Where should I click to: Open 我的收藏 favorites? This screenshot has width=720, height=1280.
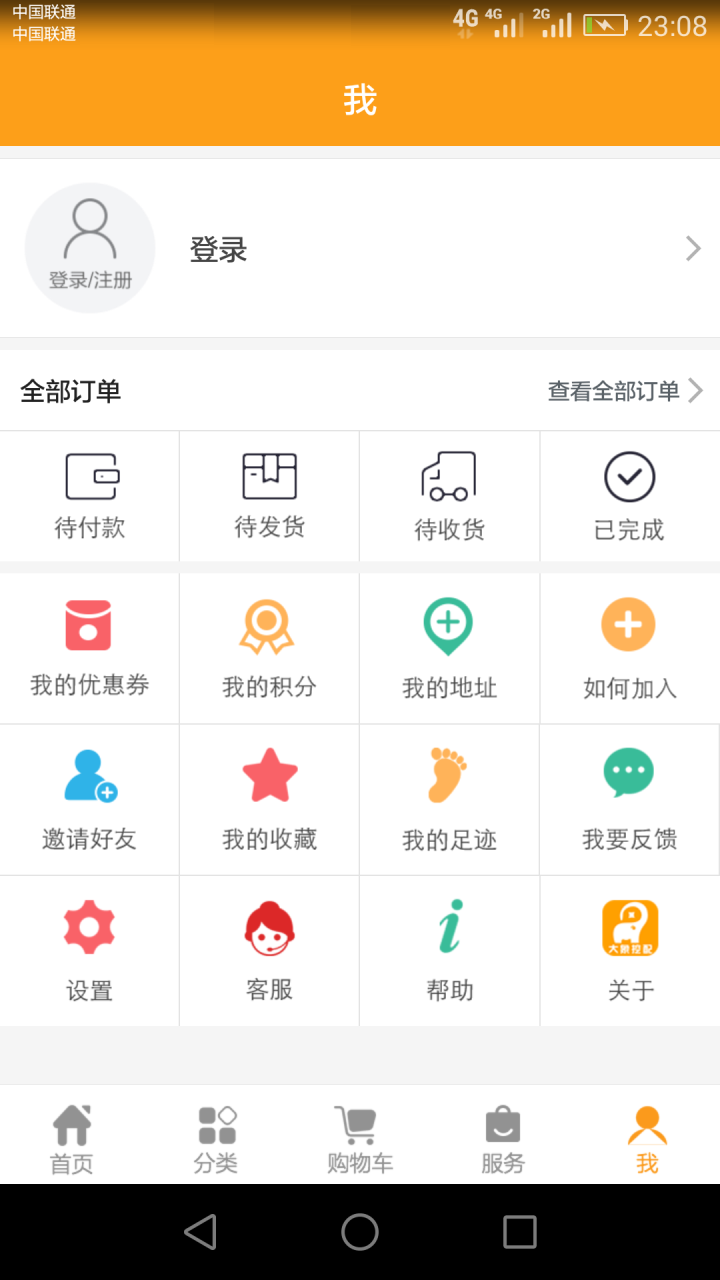point(270,800)
